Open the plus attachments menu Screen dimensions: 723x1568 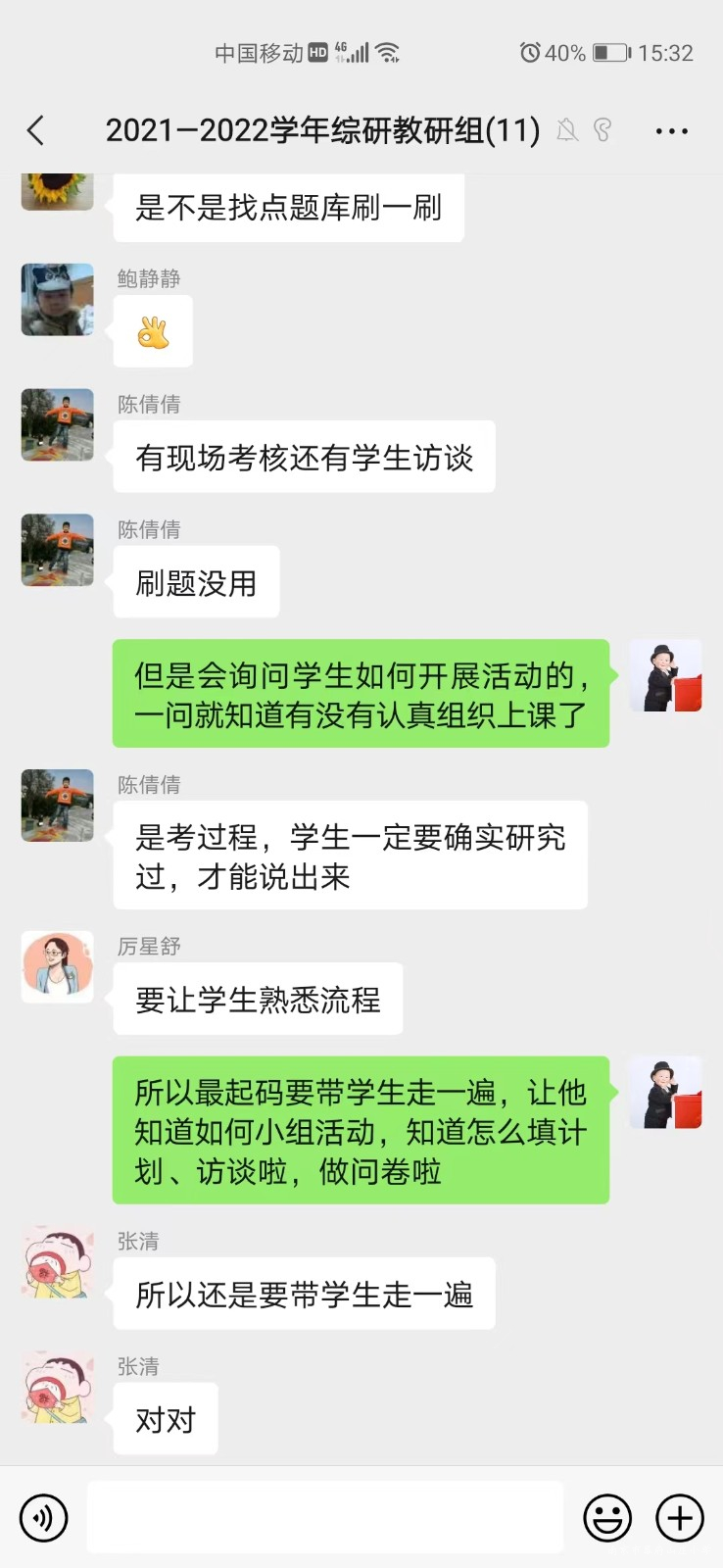[x=680, y=1518]
